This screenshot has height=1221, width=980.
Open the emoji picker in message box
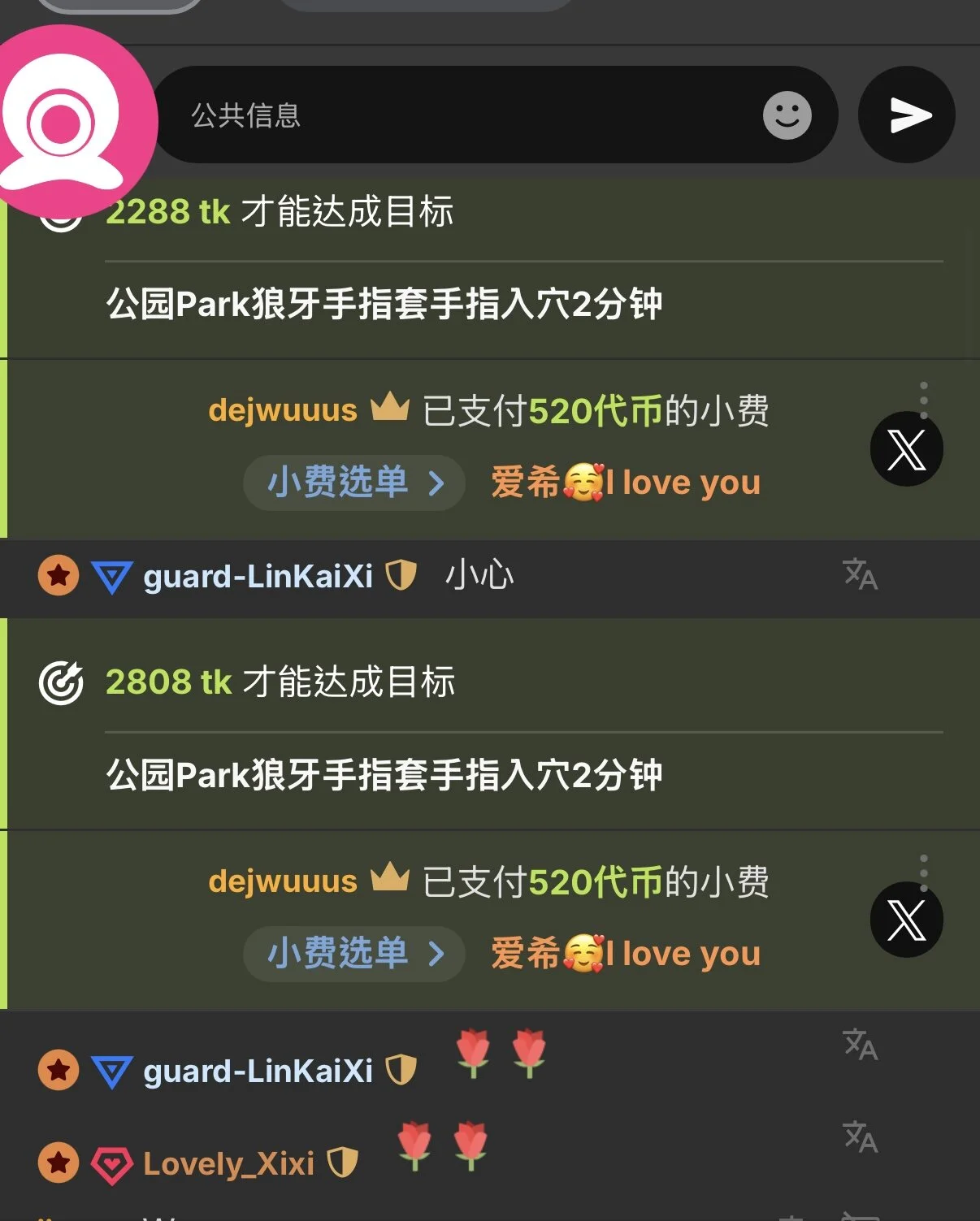(787, 115)
